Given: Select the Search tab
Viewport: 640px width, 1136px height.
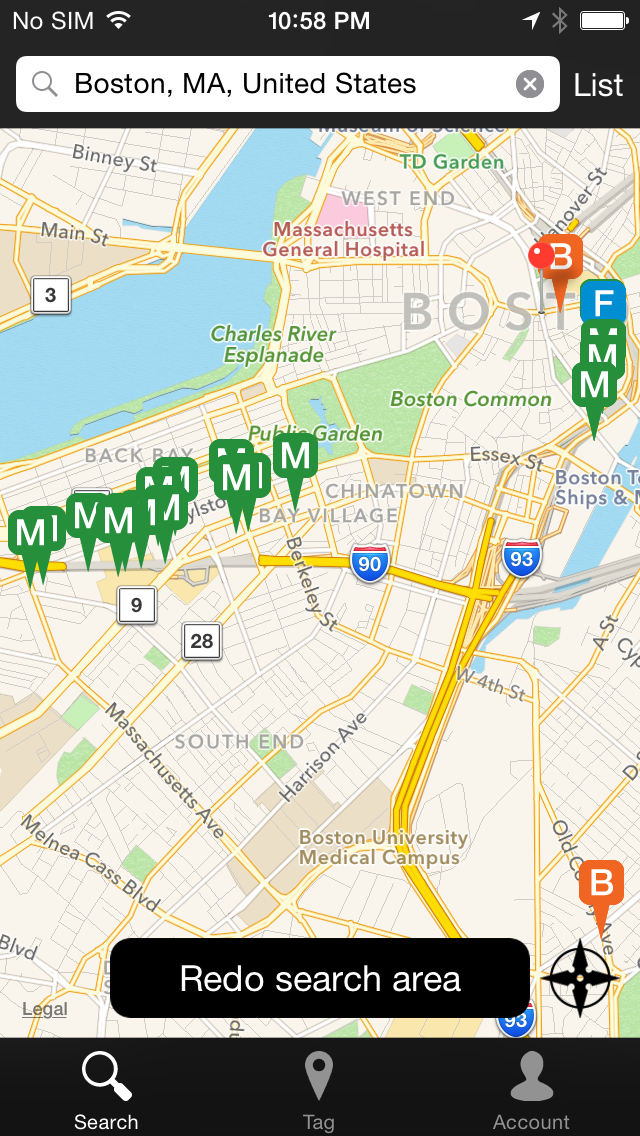Looking at the screenshot, I should point(106,1090).
